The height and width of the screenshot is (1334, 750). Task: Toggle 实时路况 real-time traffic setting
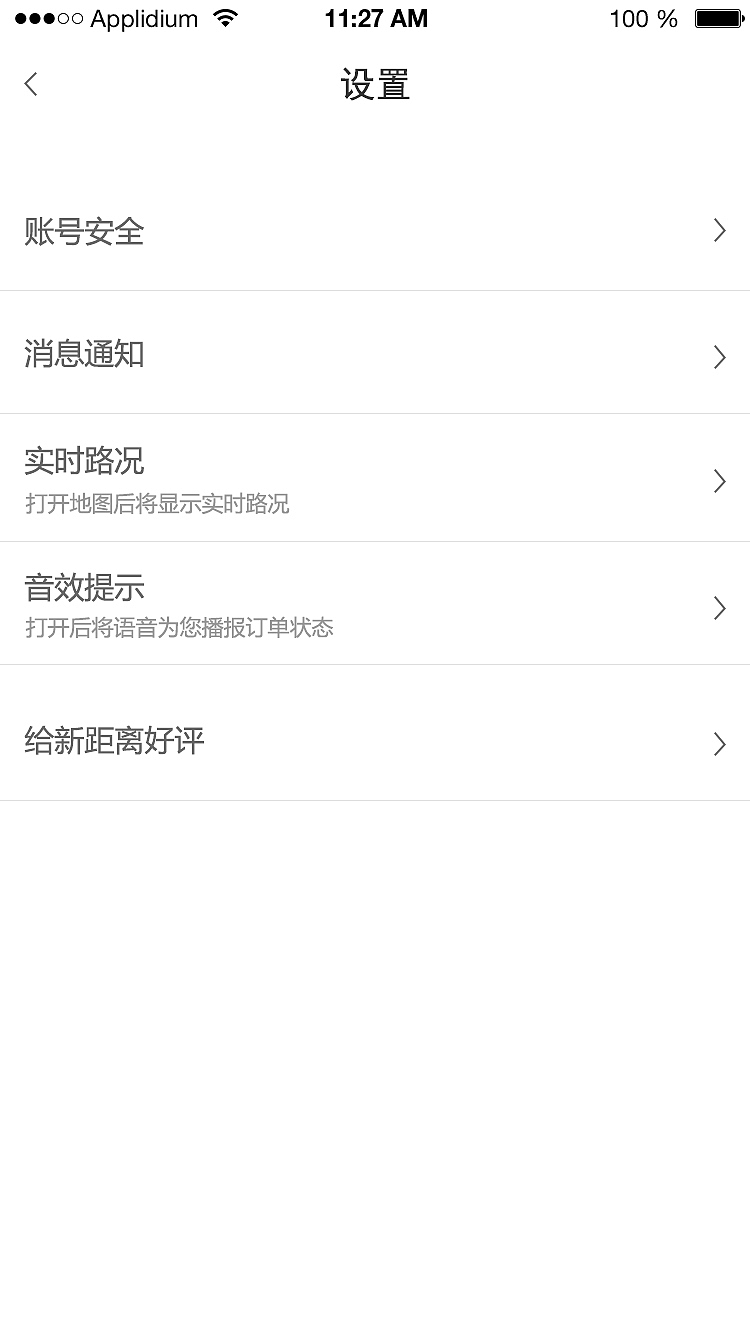[375, 480]
